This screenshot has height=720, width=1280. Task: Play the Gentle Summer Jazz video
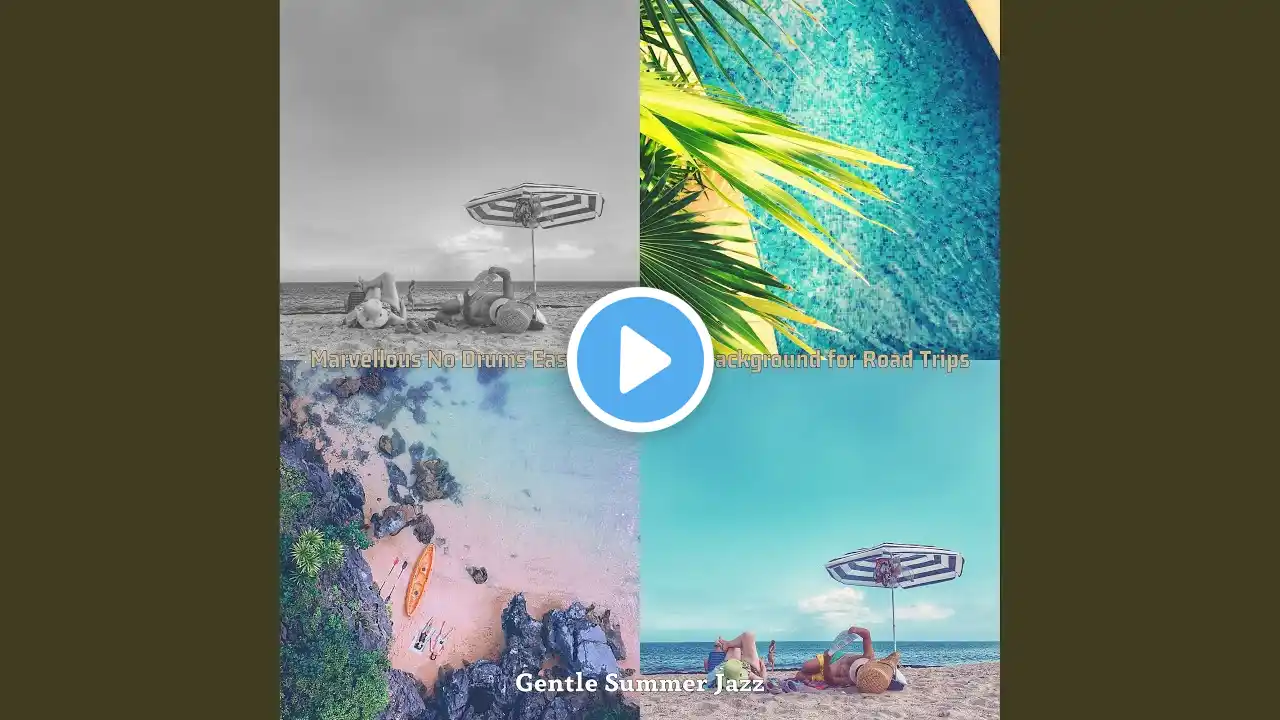click(640, 360)
